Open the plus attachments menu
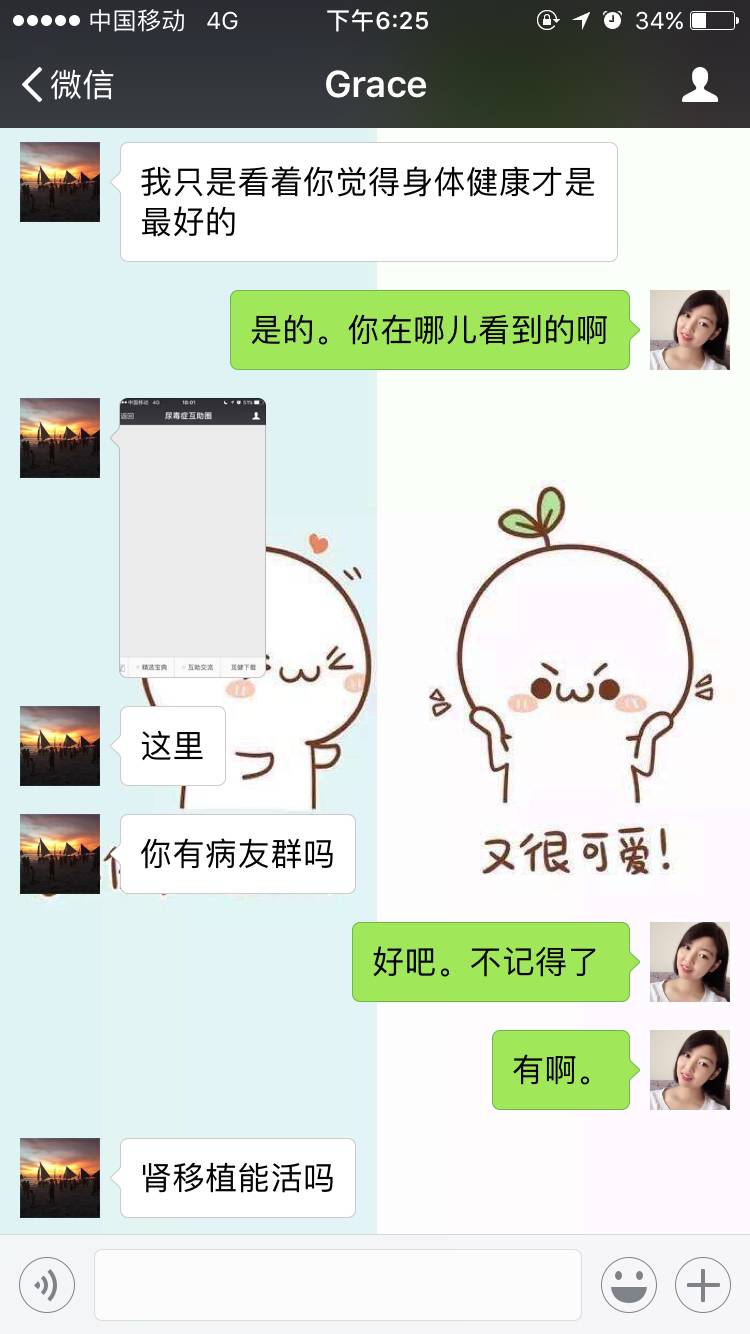Image resolution: width=750 pixels, height=1334 pixels. coord(703,1284)
